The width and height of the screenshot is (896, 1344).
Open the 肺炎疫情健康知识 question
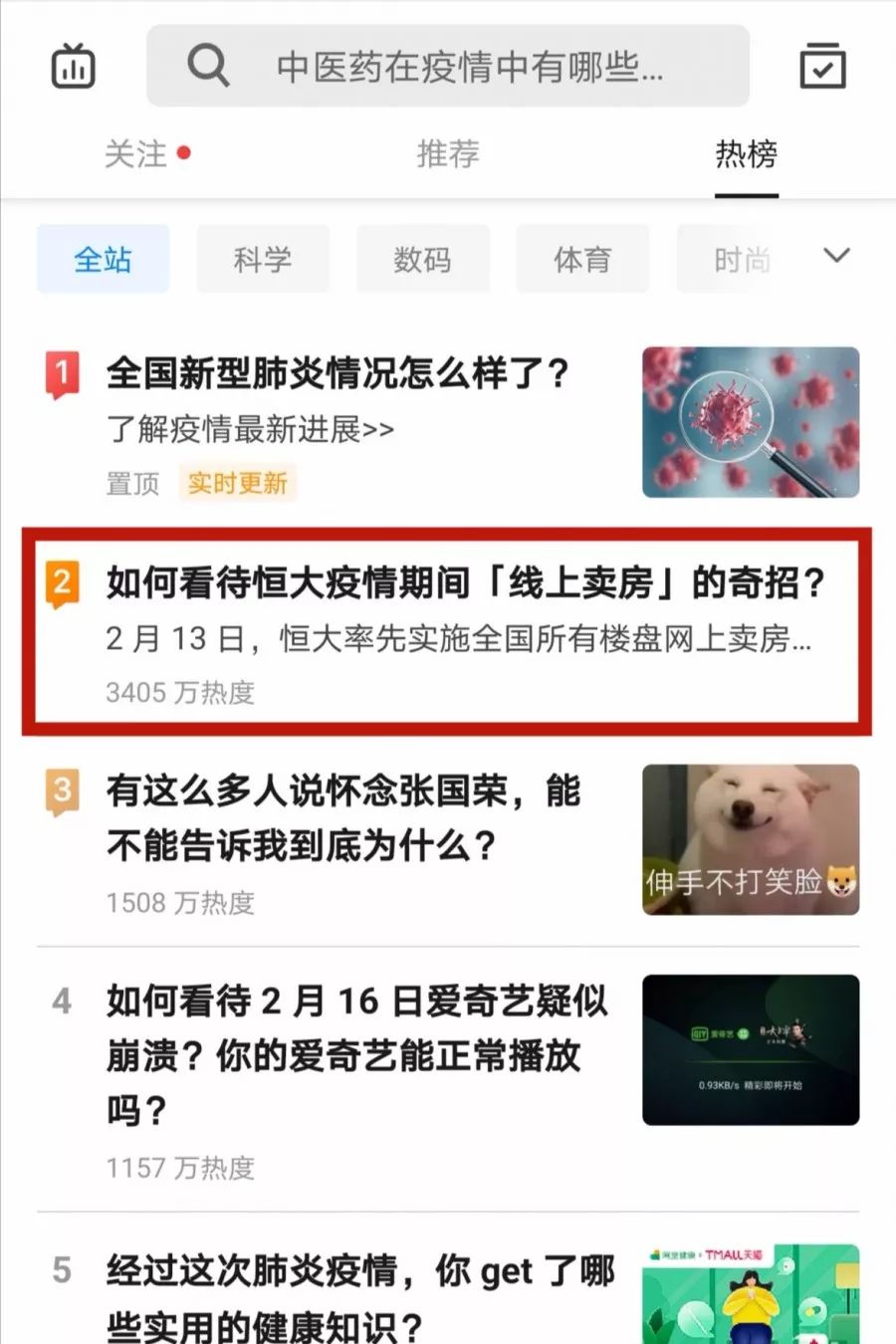click(358, 1296)
